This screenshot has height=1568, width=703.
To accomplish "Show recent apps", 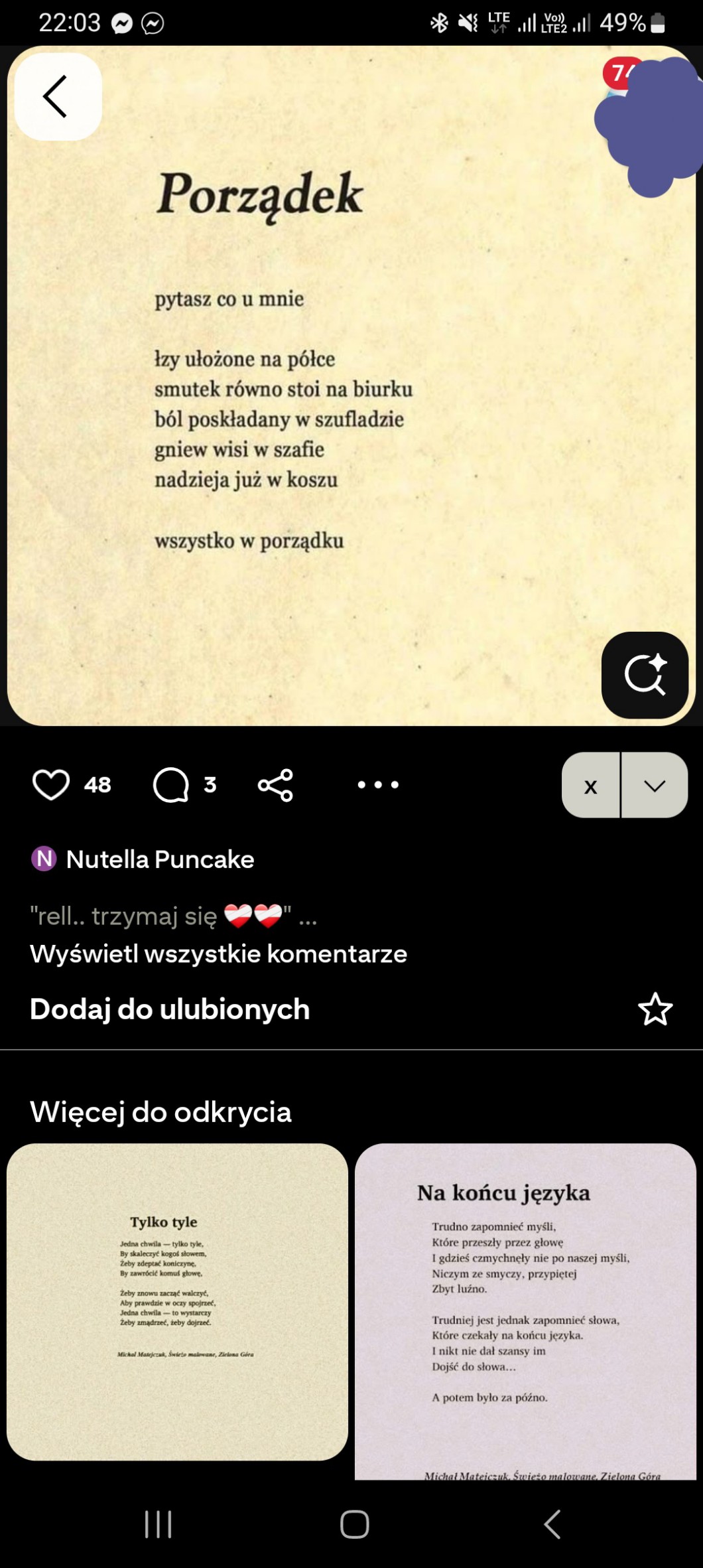I will 159,1524.
